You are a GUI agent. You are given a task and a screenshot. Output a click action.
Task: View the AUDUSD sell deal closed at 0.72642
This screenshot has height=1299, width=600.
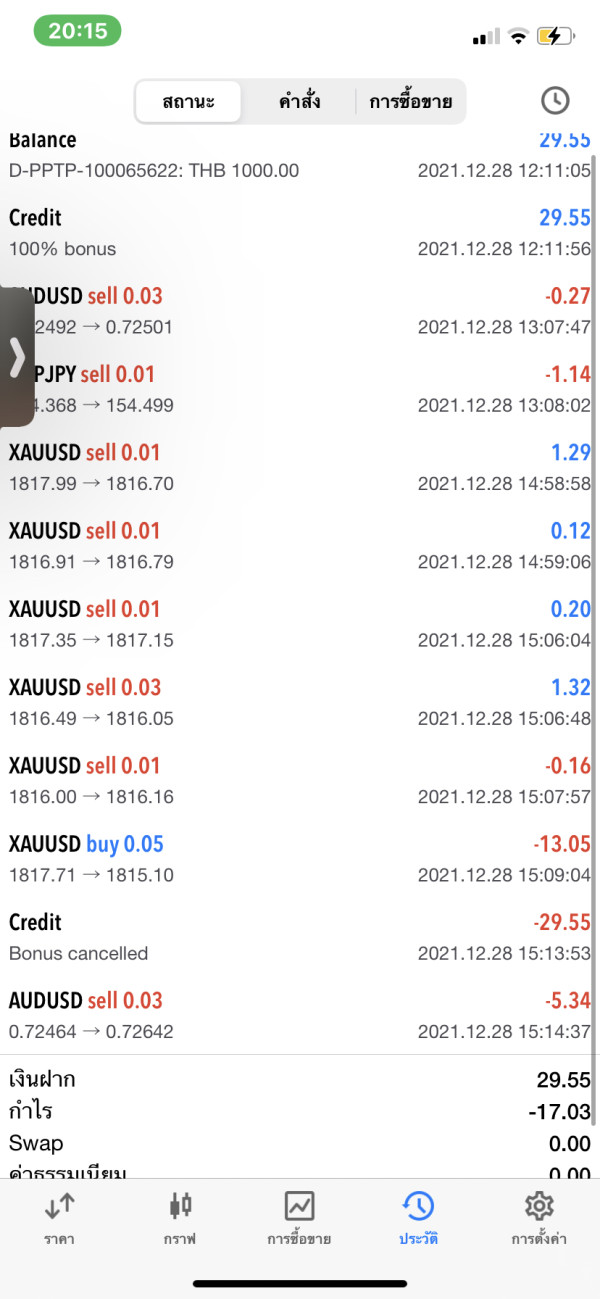tap(299, 1015)
